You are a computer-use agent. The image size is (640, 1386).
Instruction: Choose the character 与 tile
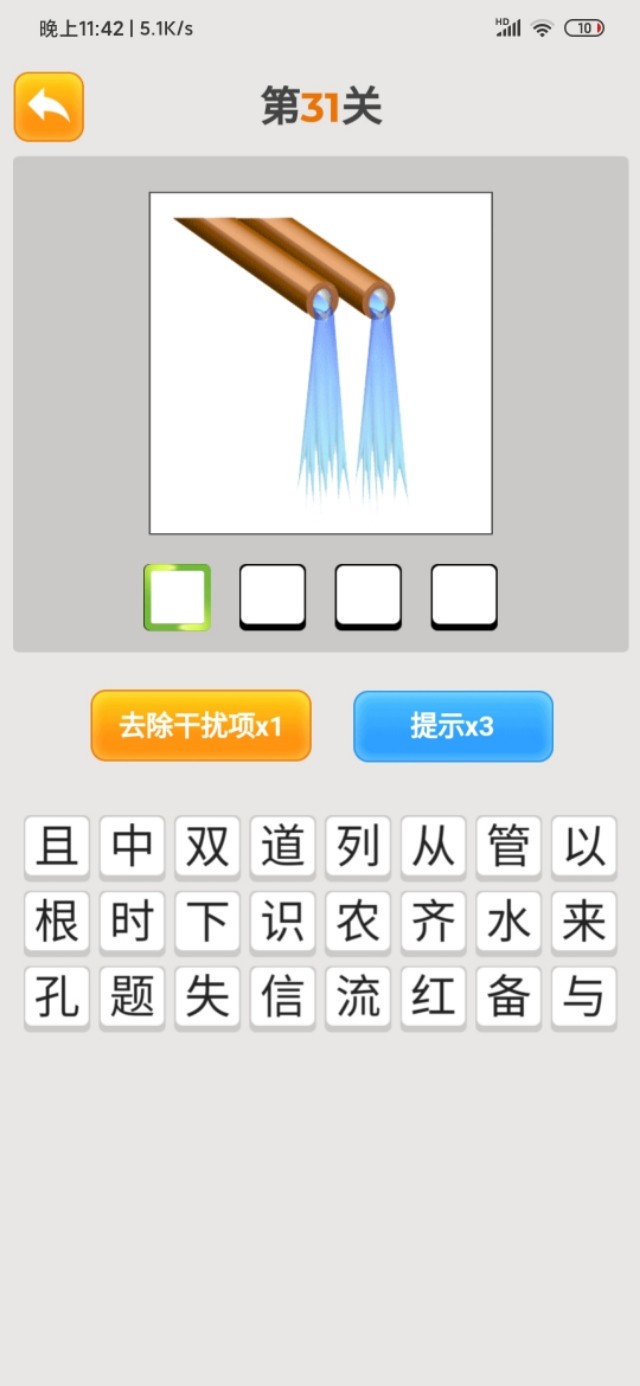[584, 997]
